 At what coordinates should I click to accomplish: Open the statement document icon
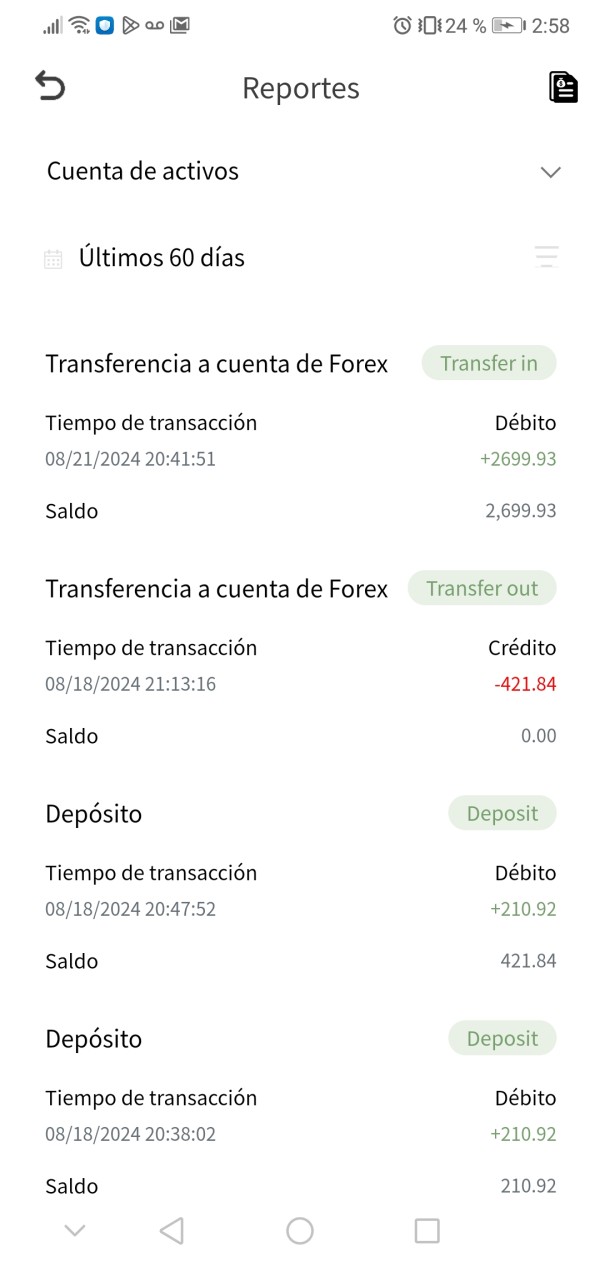click(563, 87)
